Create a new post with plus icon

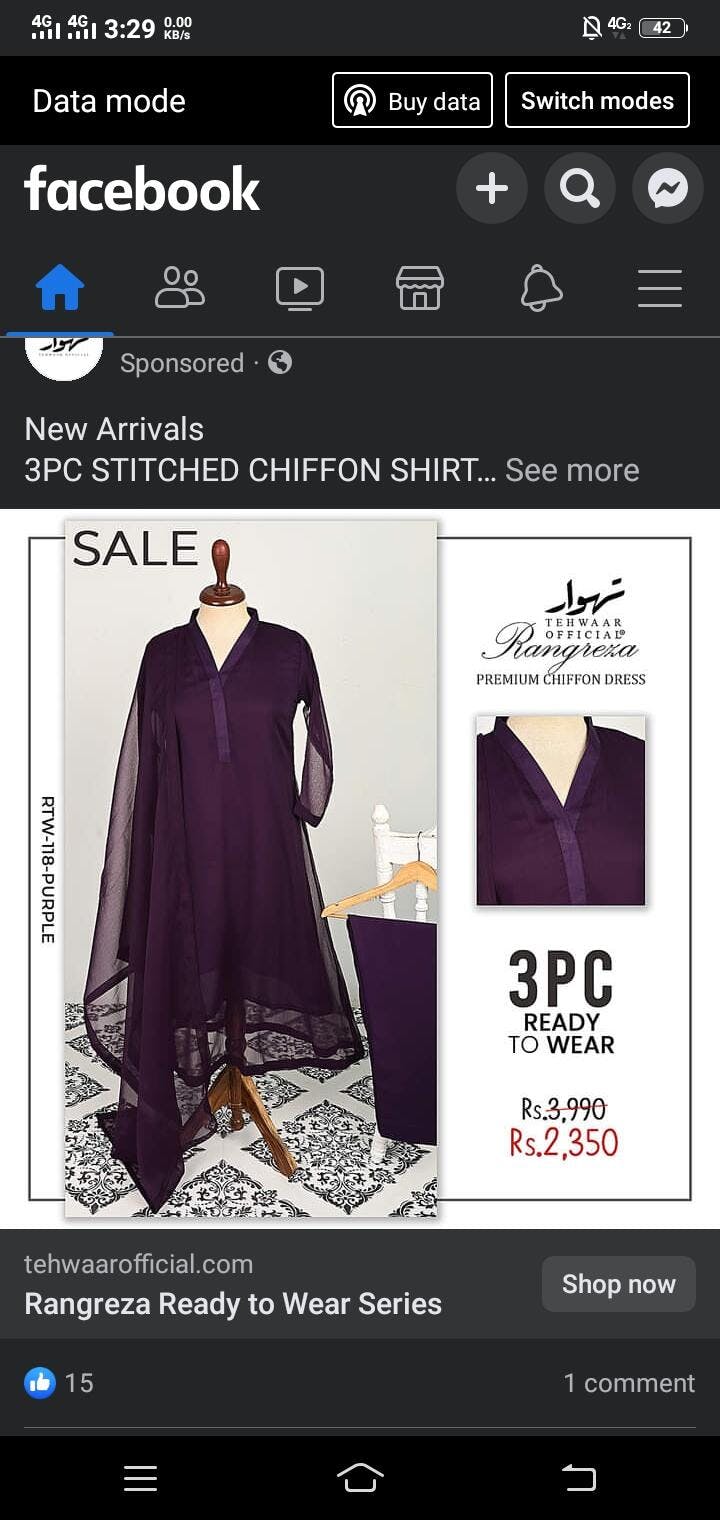point(491,188)
